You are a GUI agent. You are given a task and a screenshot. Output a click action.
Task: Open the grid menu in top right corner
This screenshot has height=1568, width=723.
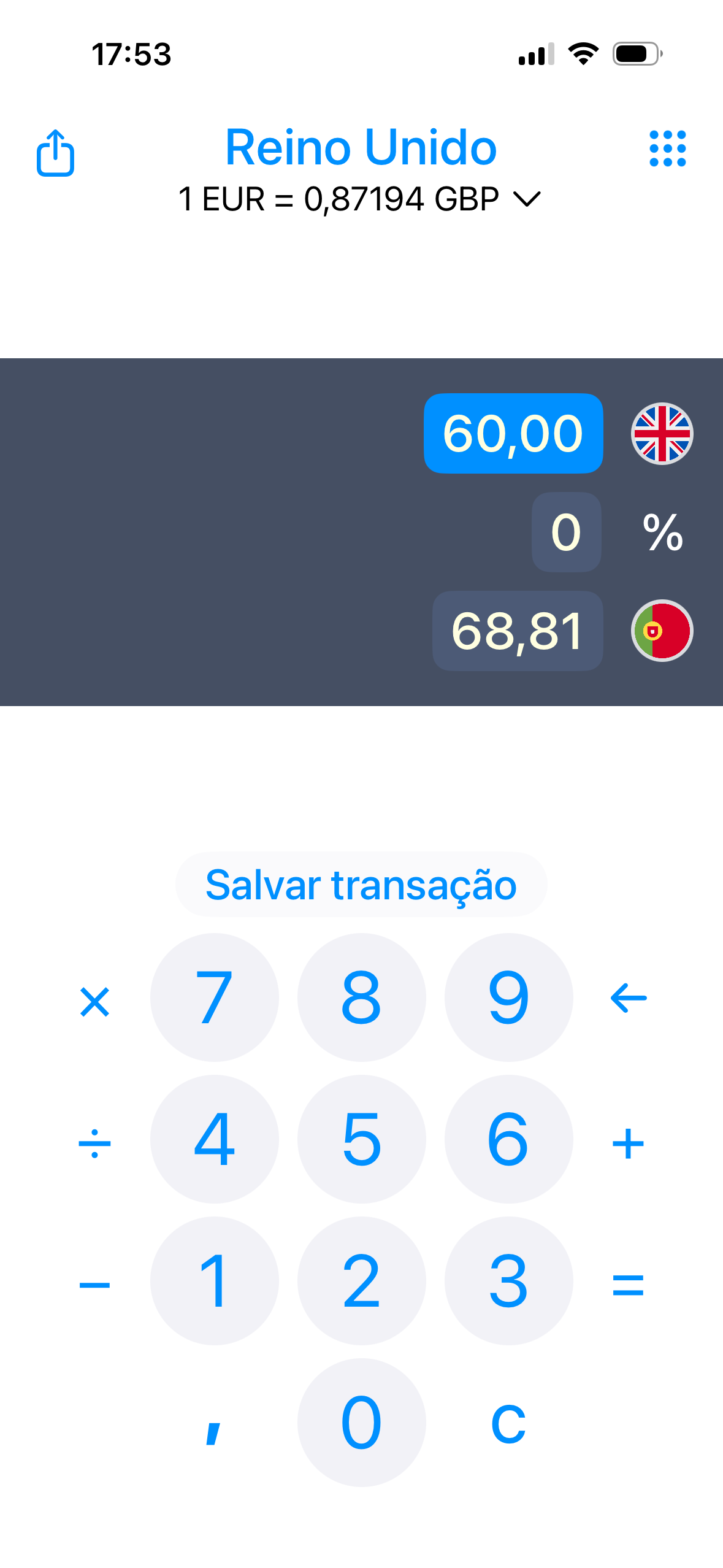668,147
